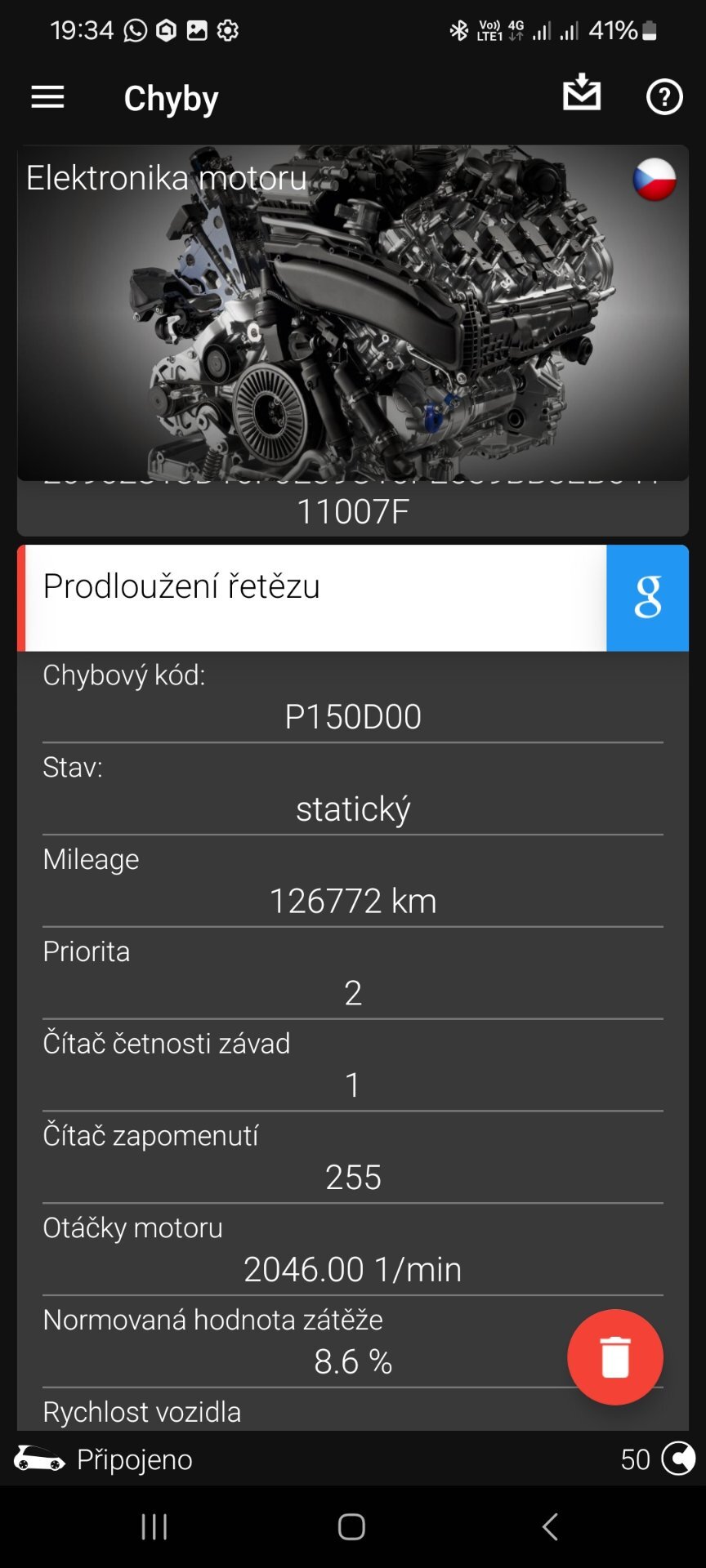Screen dimensions: 706x1568
Task: Search Google for Prodloužení řetězu fault
Action: coord(647,598)
